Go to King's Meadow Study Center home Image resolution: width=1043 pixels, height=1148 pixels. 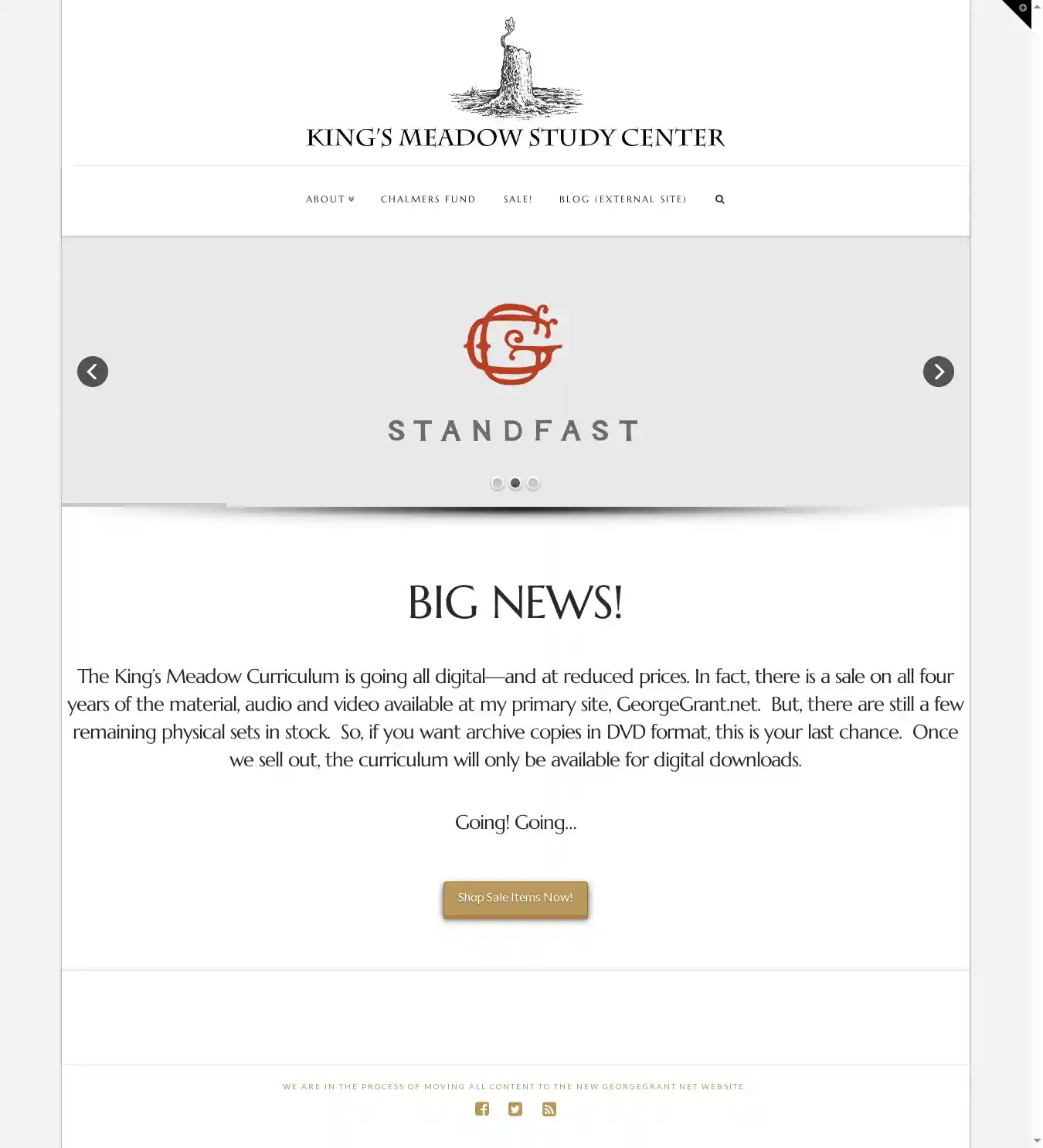pos(515,137)
